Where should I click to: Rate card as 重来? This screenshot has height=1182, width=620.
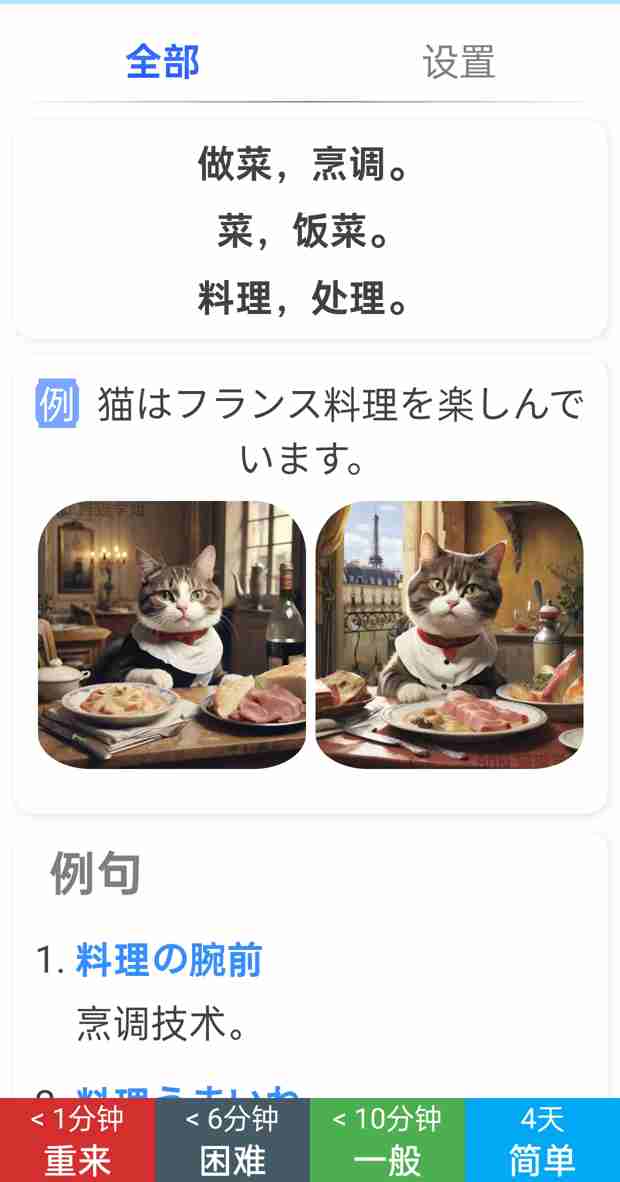click(77, 1140)
